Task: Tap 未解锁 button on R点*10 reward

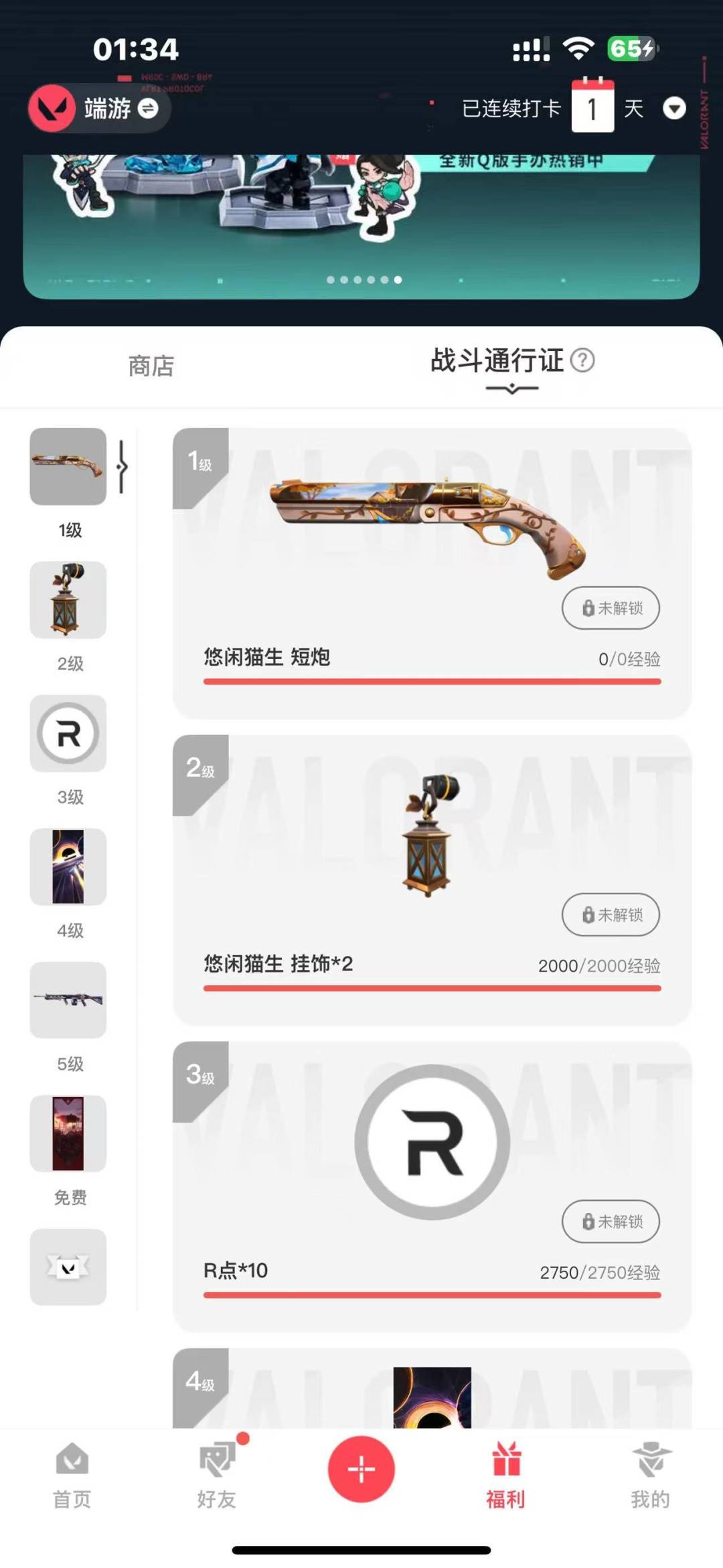Action: pos(611,1222)
